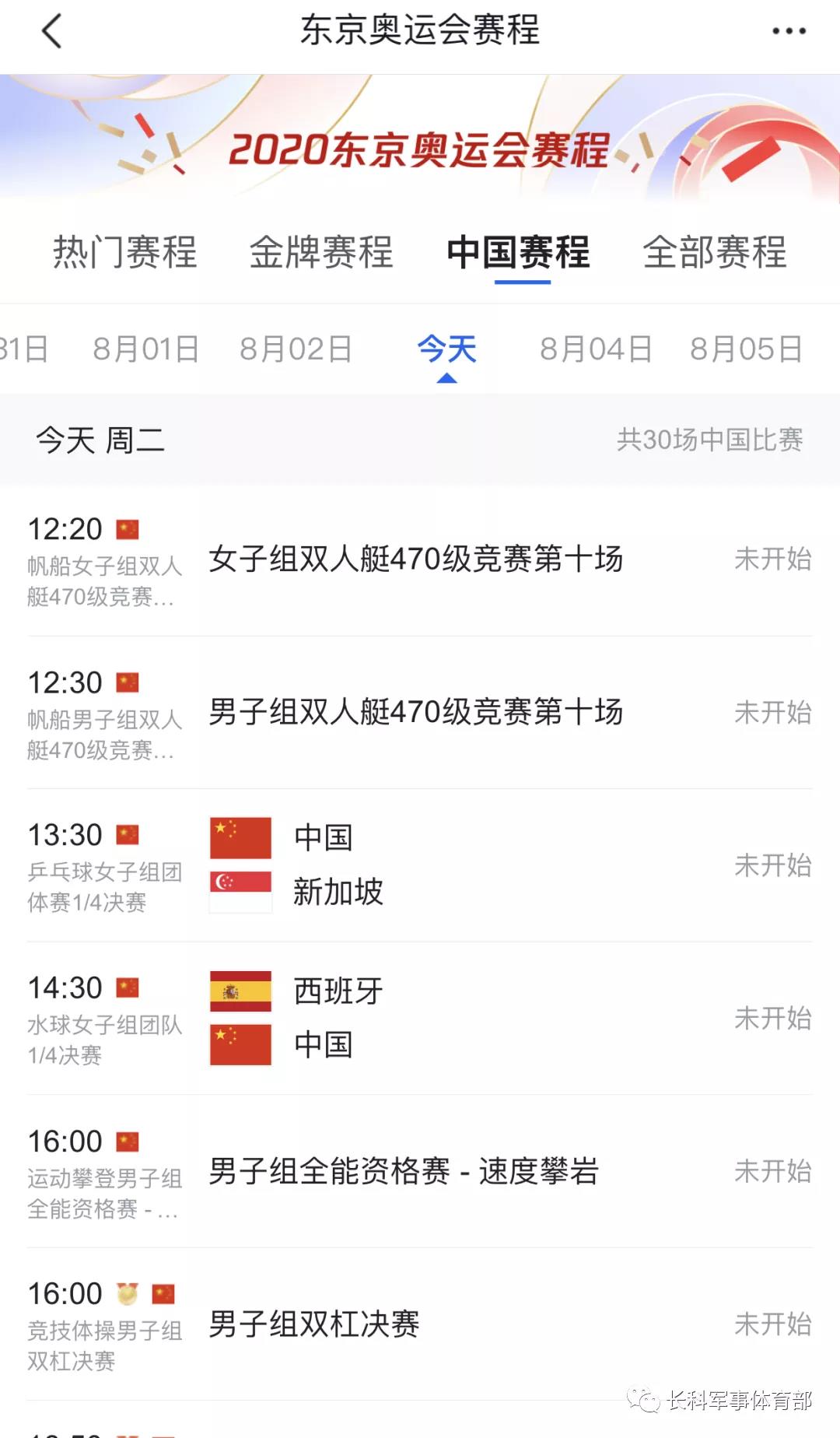The image size is (840, 1438).
Task: Select the 8月02日 date
Action: 296,349
